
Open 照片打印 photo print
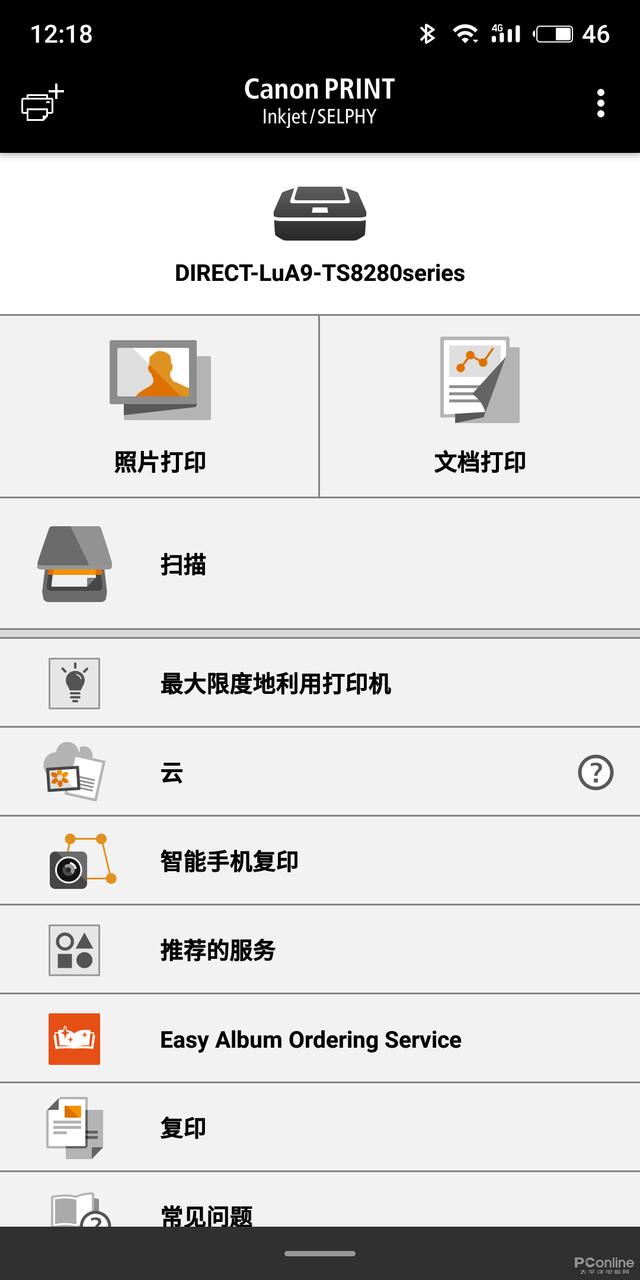pos(160,407)
